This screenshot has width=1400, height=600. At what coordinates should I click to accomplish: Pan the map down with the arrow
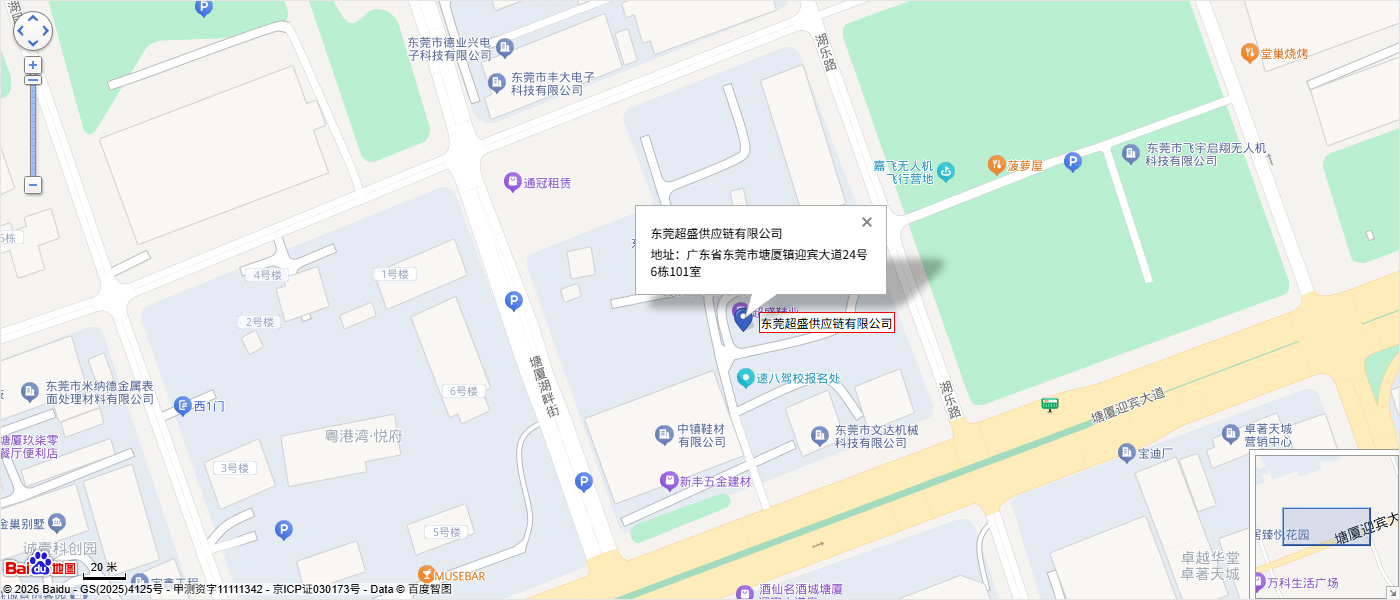tap(33, 43)
